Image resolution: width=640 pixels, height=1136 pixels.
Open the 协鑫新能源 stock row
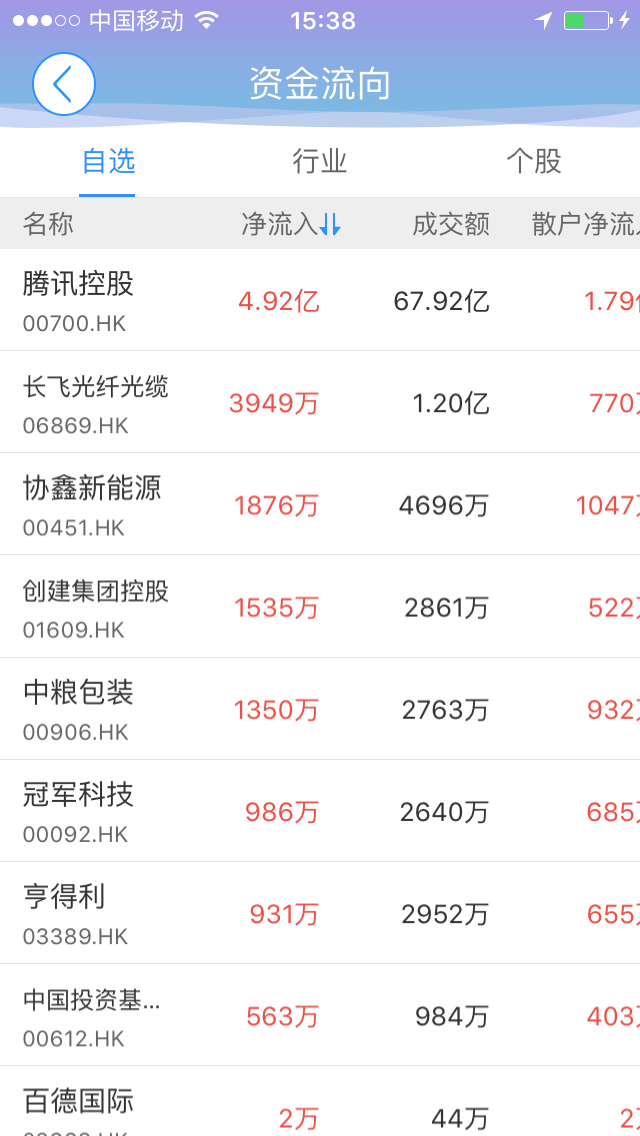tap(320, 504)
